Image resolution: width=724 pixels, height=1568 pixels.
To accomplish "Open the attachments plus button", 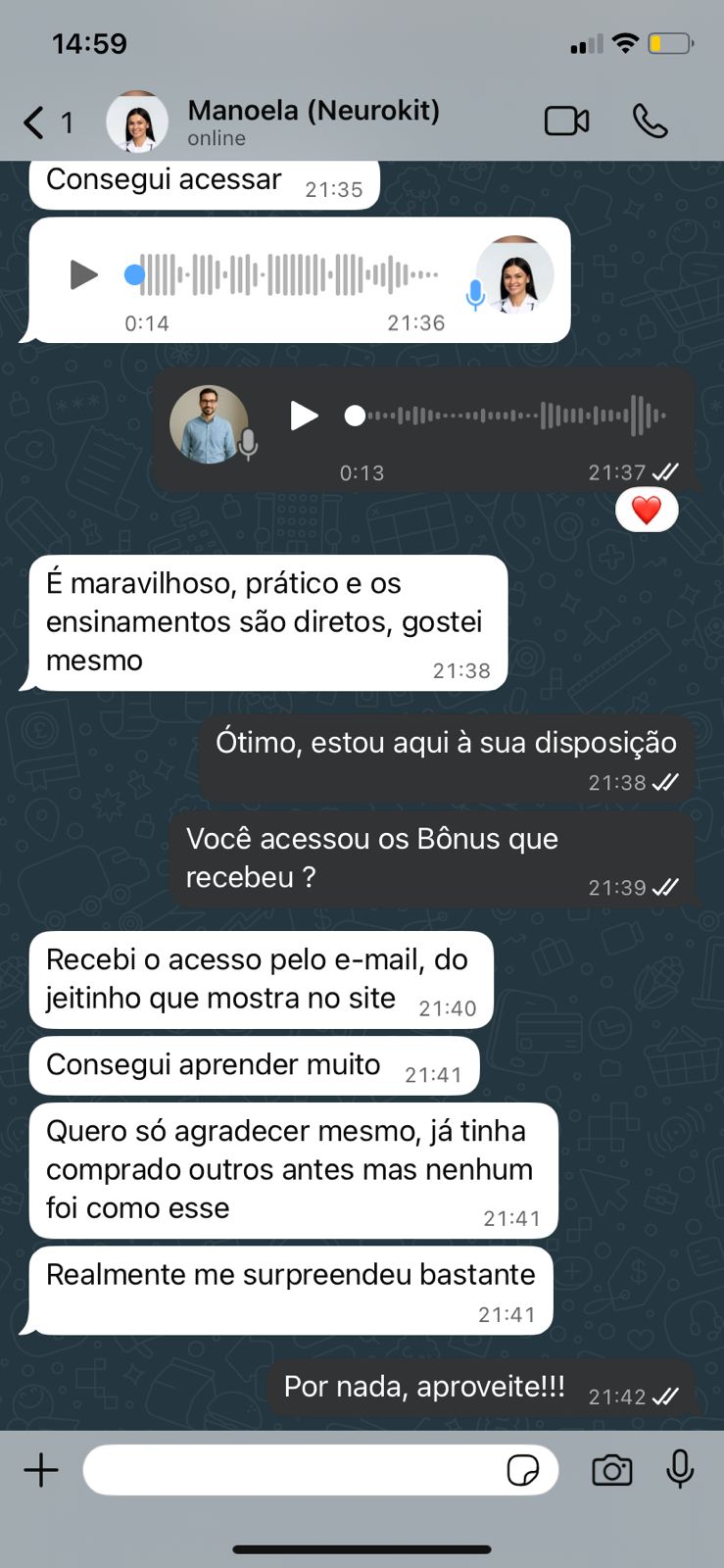I will coord(41,1470).
